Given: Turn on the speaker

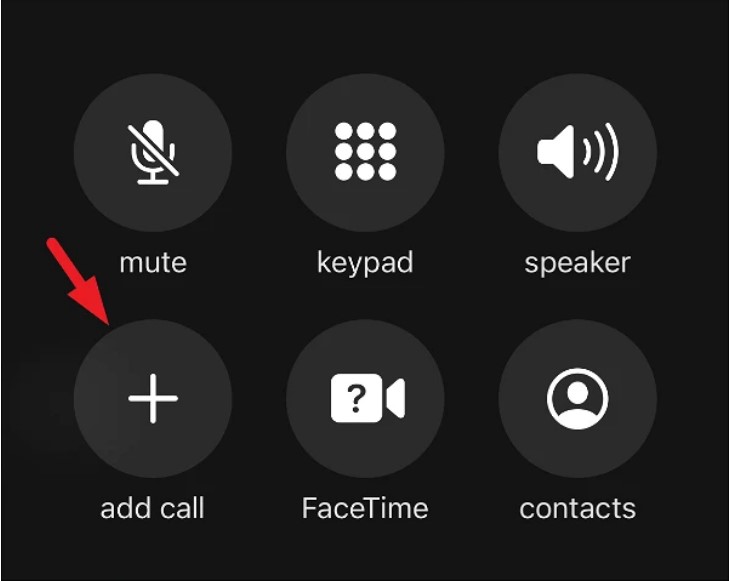Looking at the screenshot, I should 577,153.
